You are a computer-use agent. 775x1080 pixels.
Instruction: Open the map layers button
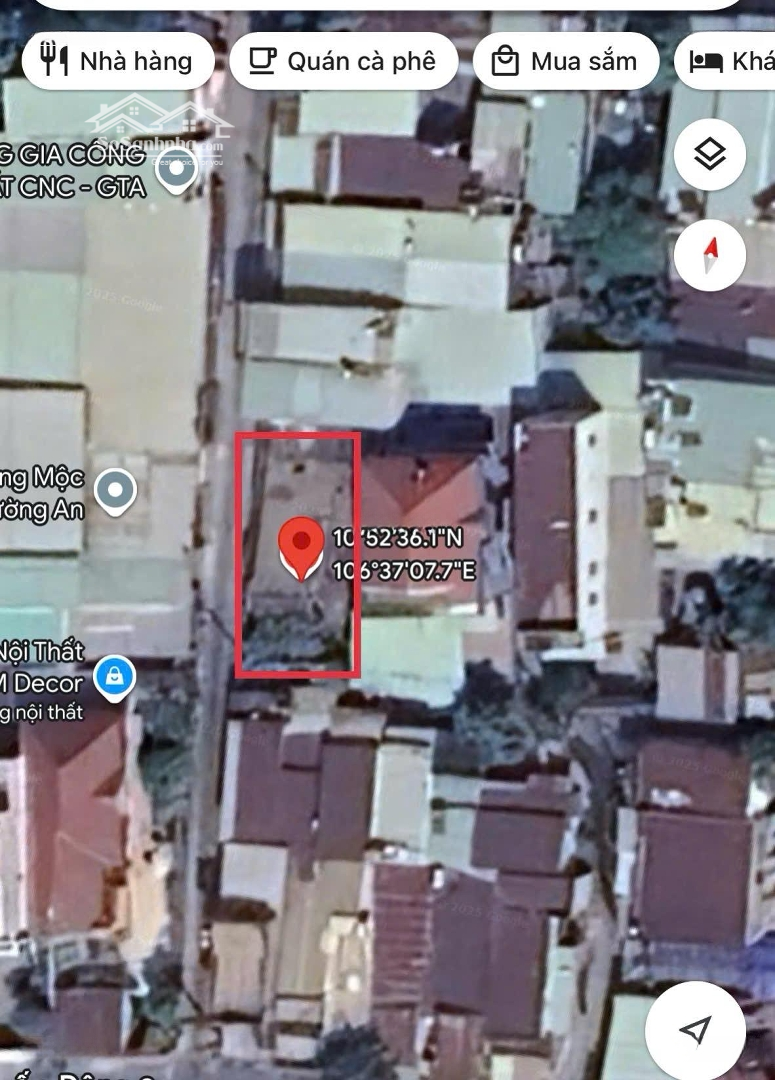click(709, 155)
